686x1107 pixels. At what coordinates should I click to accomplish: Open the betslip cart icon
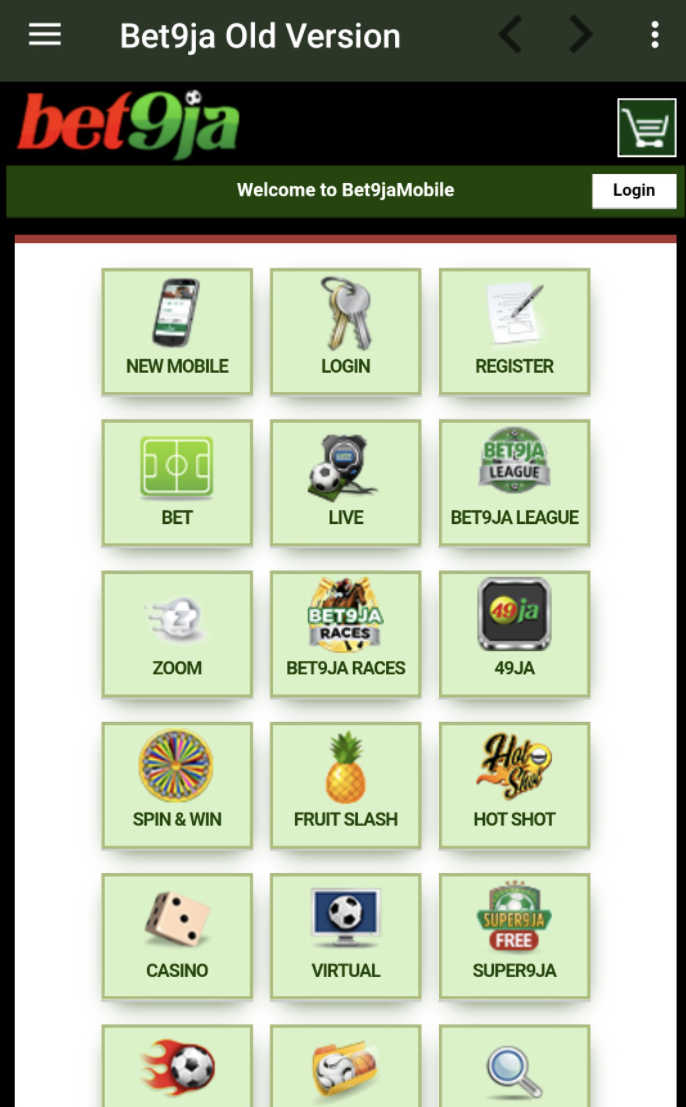(646, 128)
